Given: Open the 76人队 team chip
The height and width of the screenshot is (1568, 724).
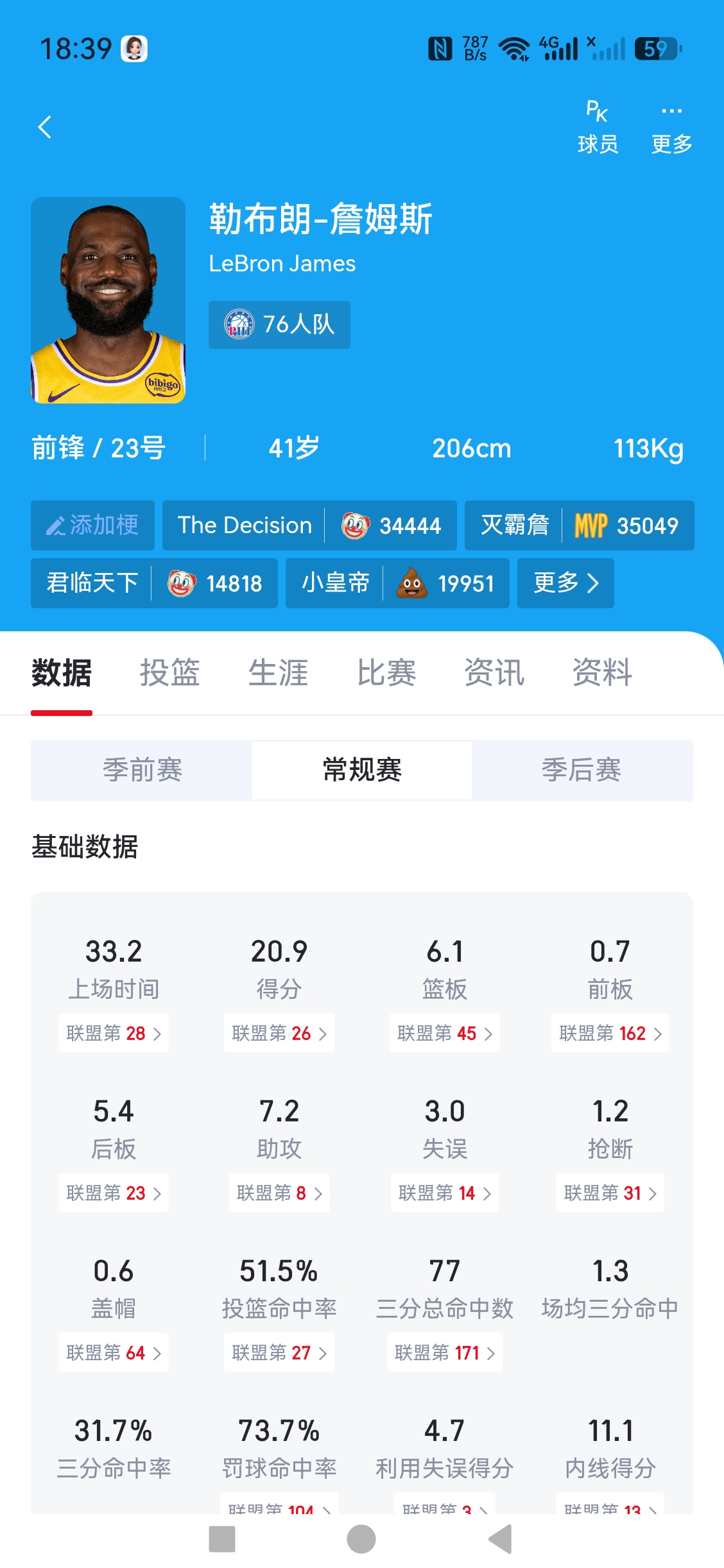Looking at the screenshot, I should pyautogui.click(x=279, y=325).
